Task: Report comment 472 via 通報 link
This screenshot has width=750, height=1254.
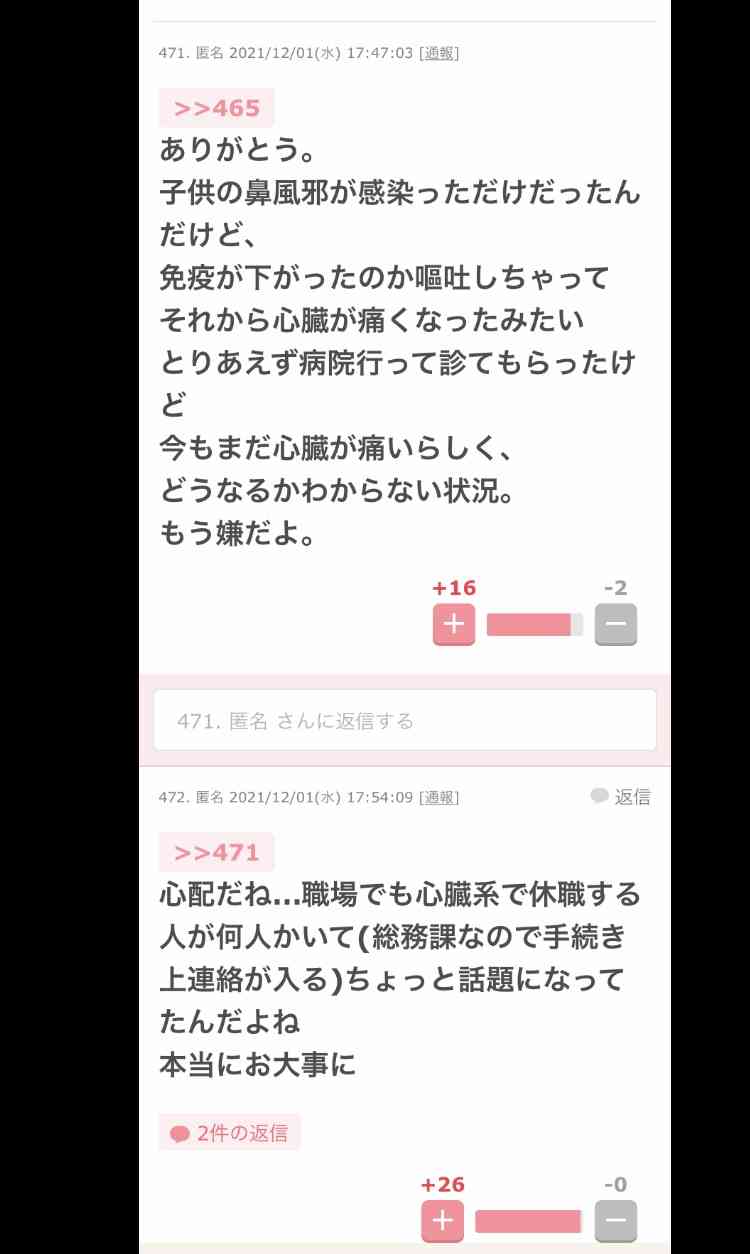Action: tap(439, 797)
